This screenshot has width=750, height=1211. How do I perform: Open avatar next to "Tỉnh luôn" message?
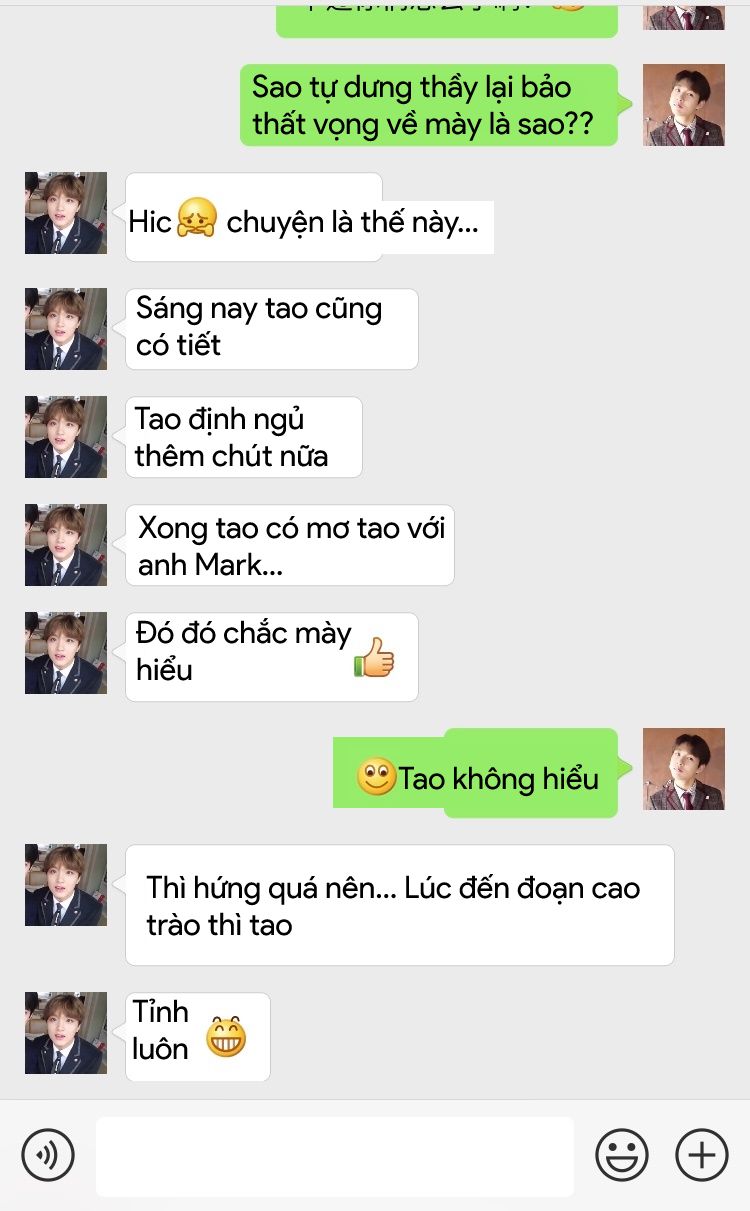pos(66,1033)
